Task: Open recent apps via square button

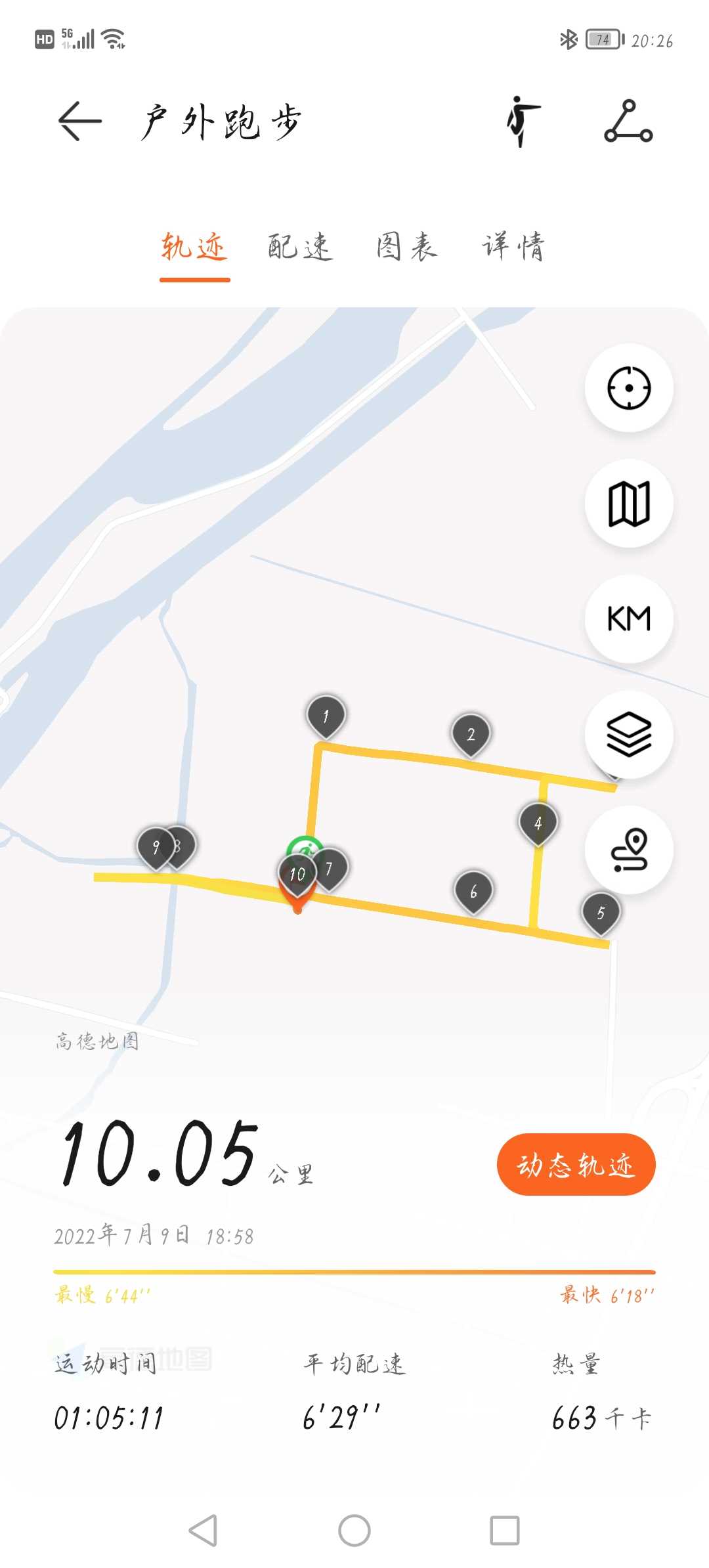Action: [x=505, y=1531]
